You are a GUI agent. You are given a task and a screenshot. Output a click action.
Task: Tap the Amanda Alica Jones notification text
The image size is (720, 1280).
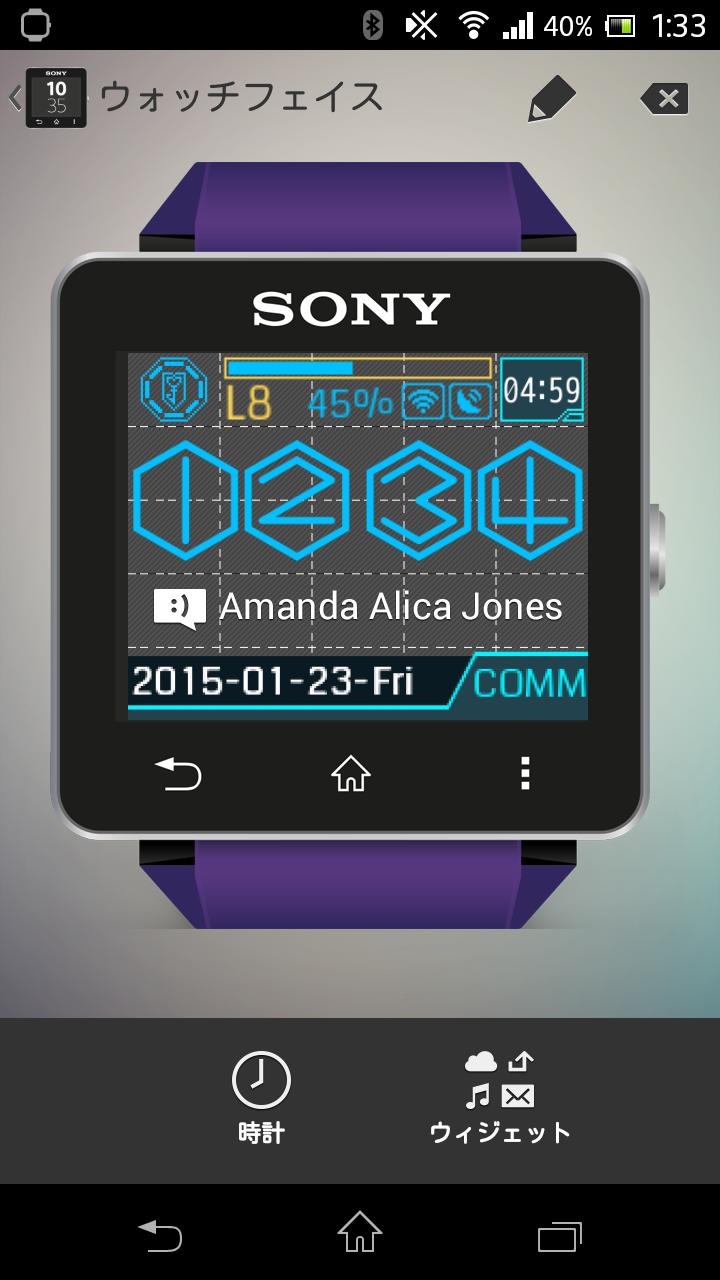pyautogui.click(x=392, y=605)
